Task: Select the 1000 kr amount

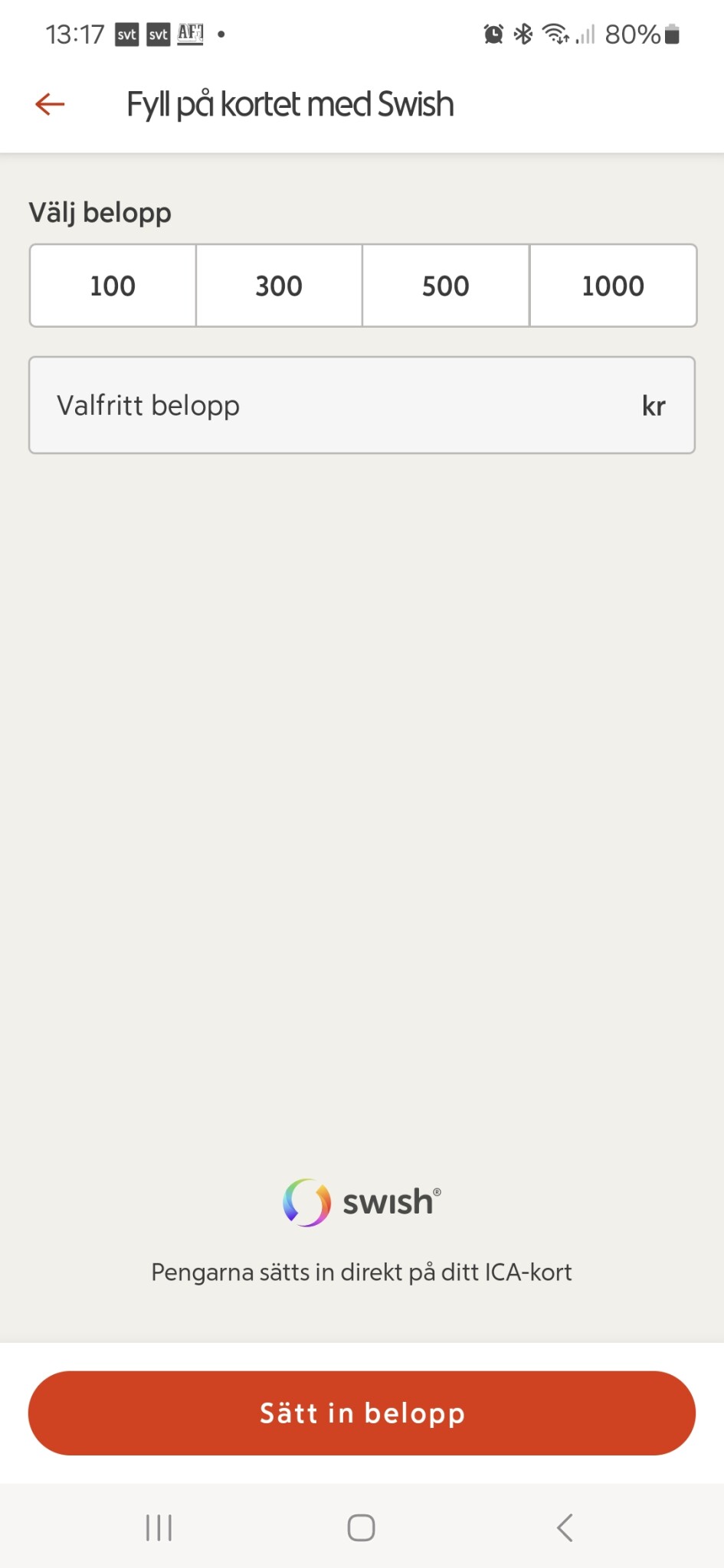Action: (x=613, y=286)
